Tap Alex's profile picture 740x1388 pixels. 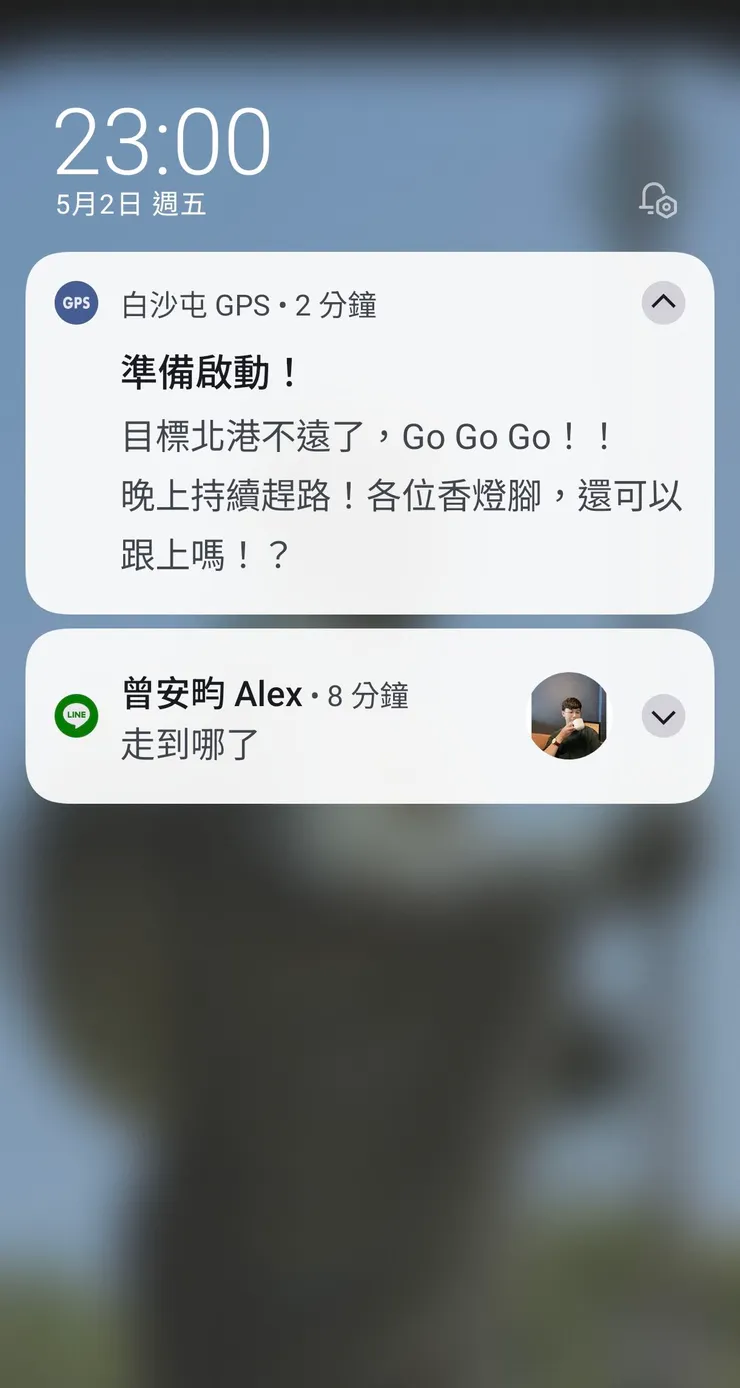569,714
